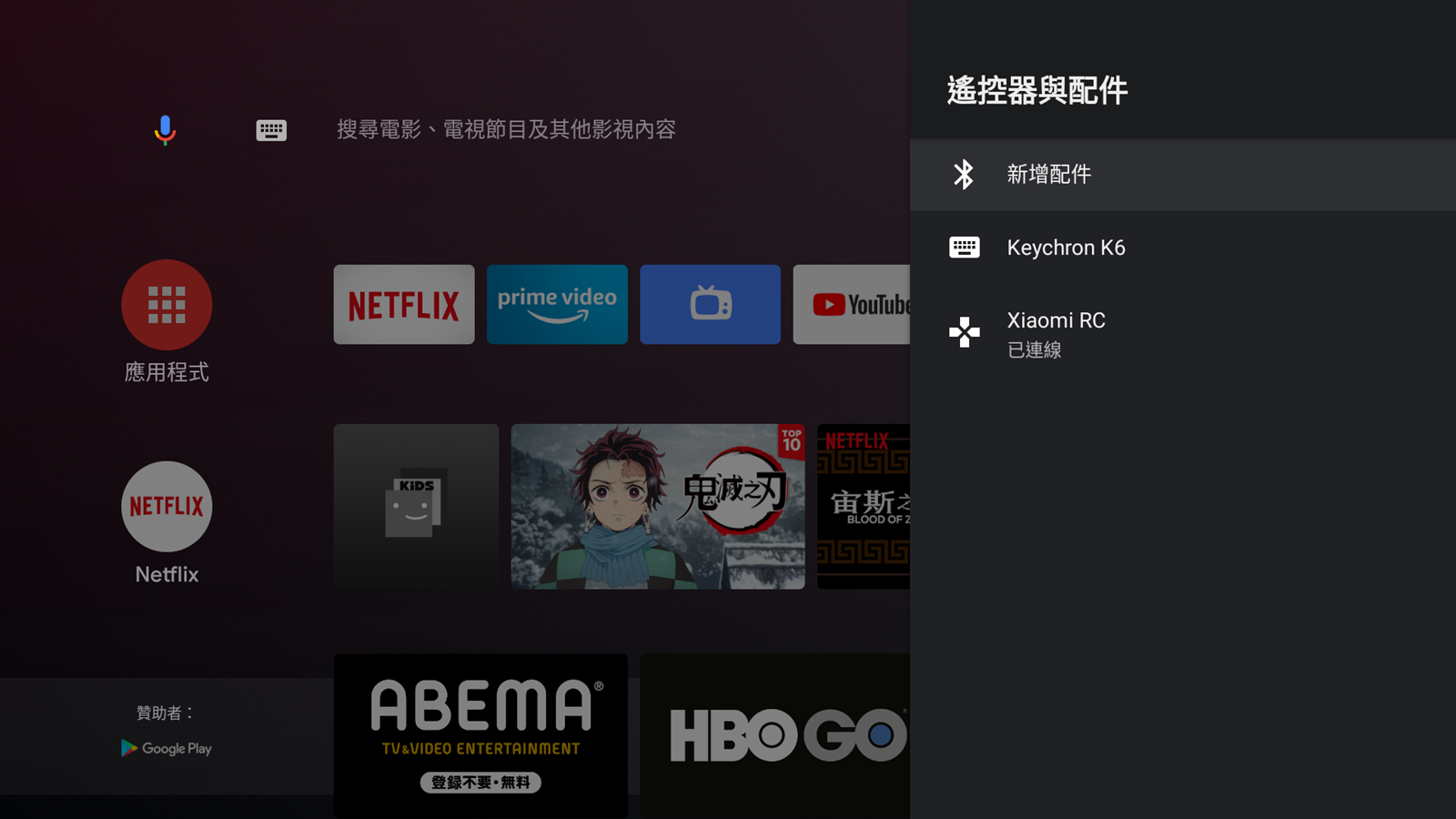The width and height of the screenshot is (1456, 819).
Task: Open the HBO GO sponsored card
Action: click(774, 733)
